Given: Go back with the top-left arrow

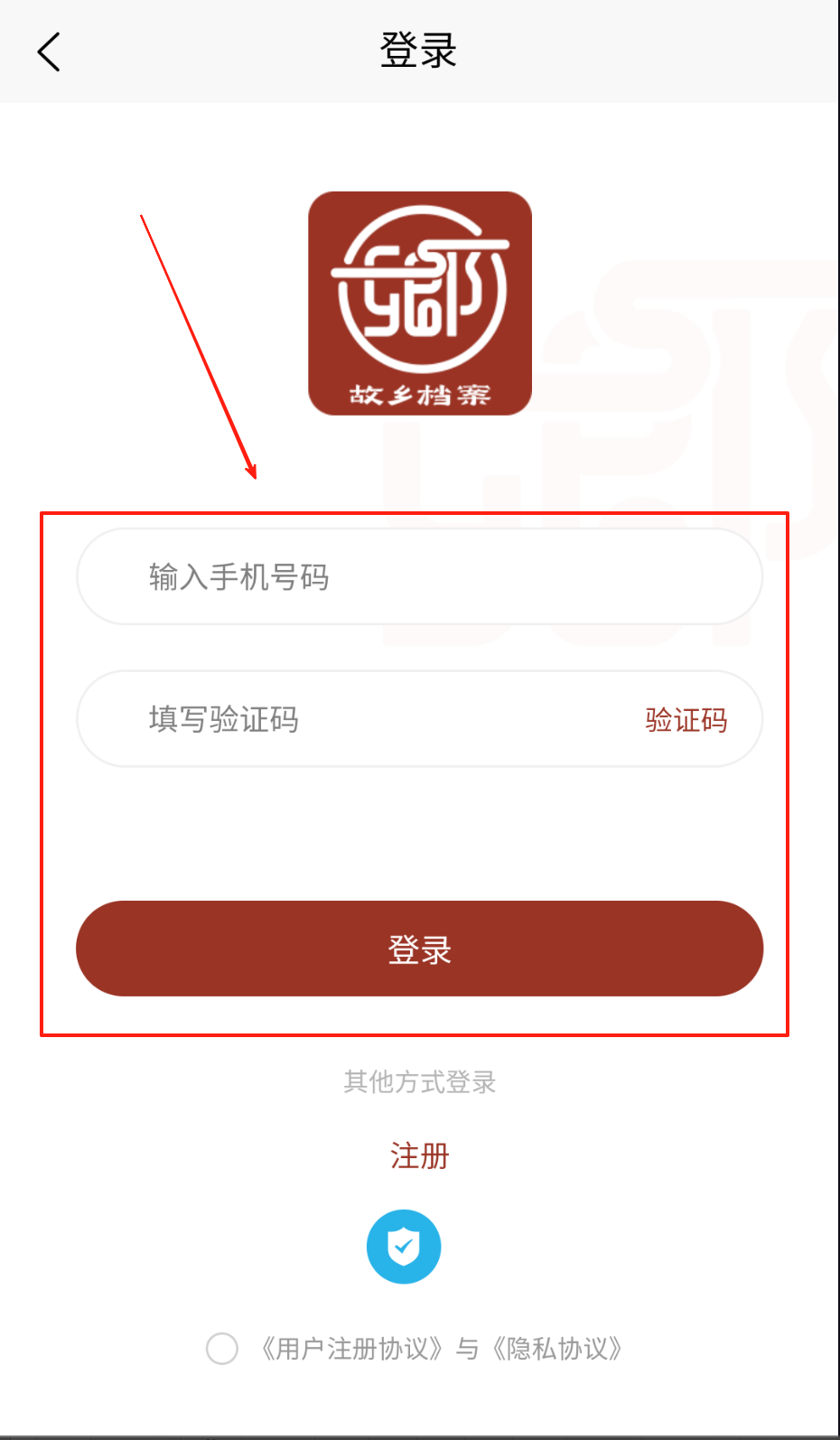Looking at the screenshot, I should tap(49, 51).
